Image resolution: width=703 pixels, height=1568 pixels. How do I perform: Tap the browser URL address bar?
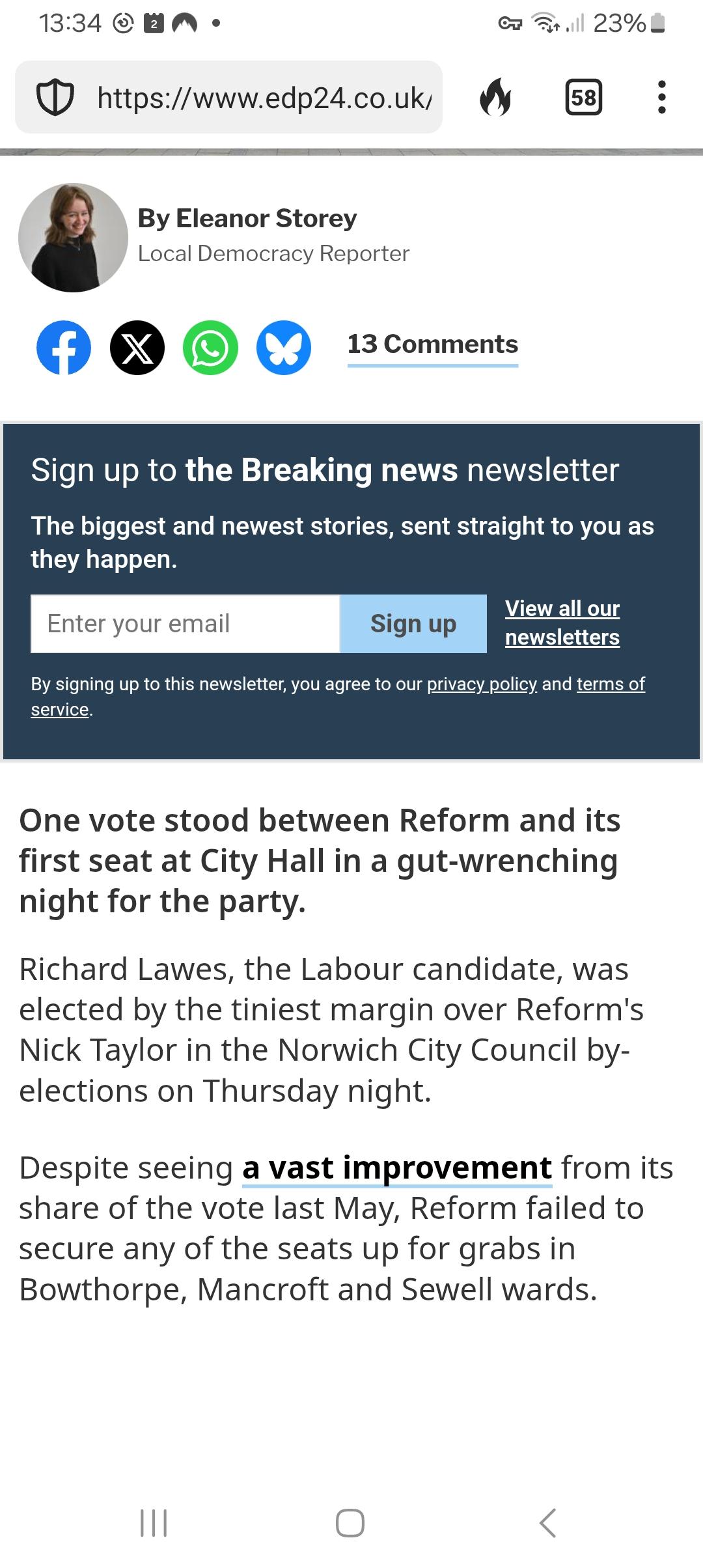point(228,97)
